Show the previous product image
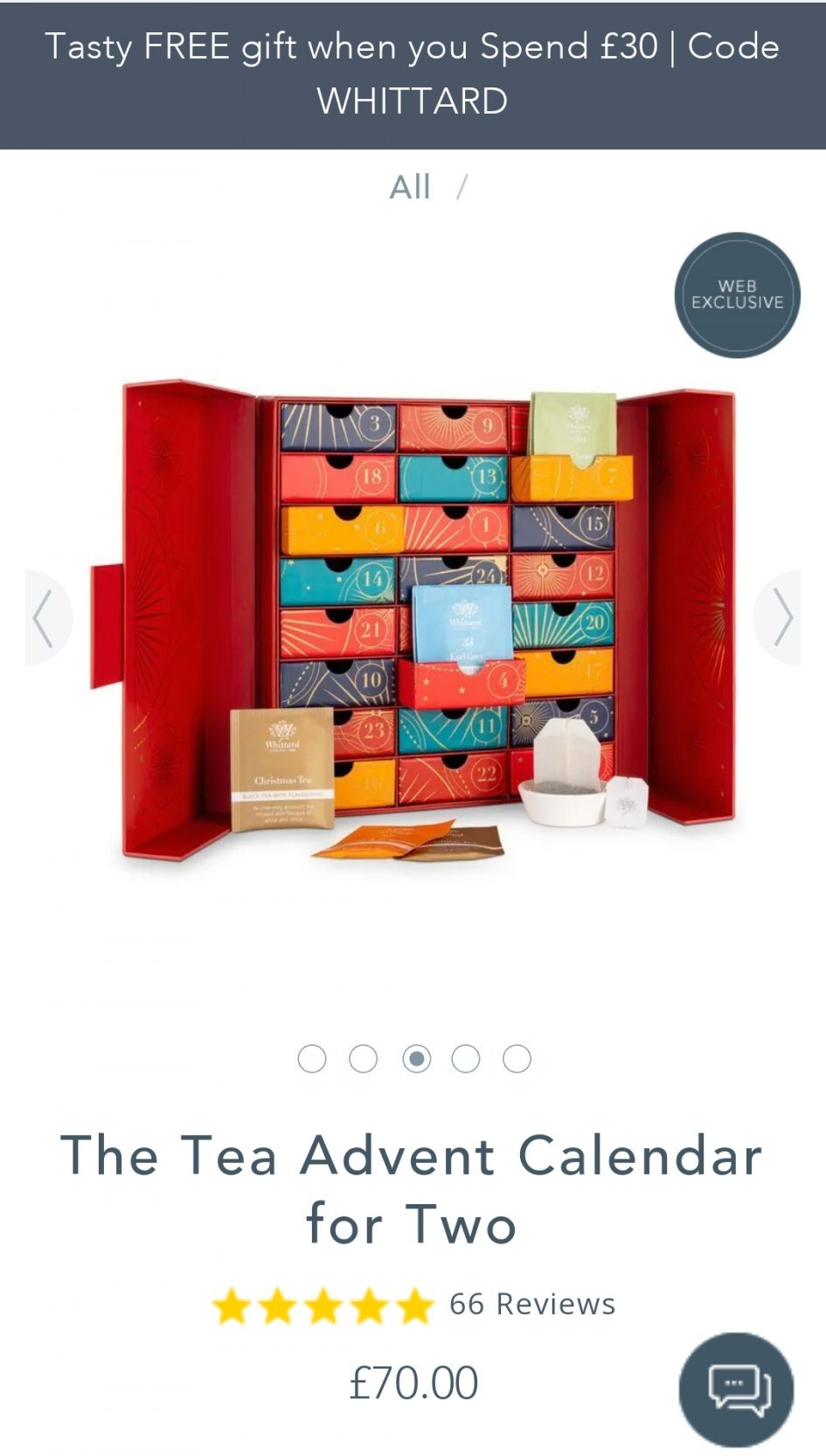The image size is (826, 1456). click(x=44, y=617)
